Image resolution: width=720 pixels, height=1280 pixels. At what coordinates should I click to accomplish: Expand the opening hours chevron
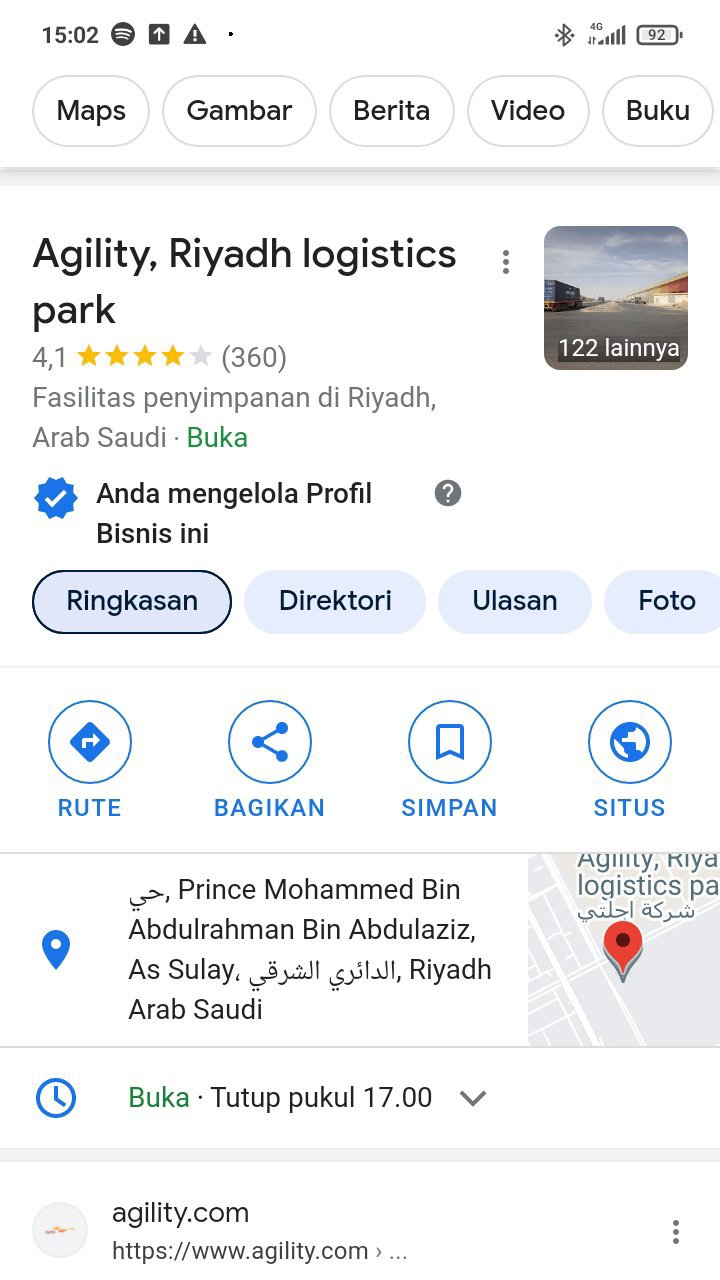click(x=473, y=1098)
